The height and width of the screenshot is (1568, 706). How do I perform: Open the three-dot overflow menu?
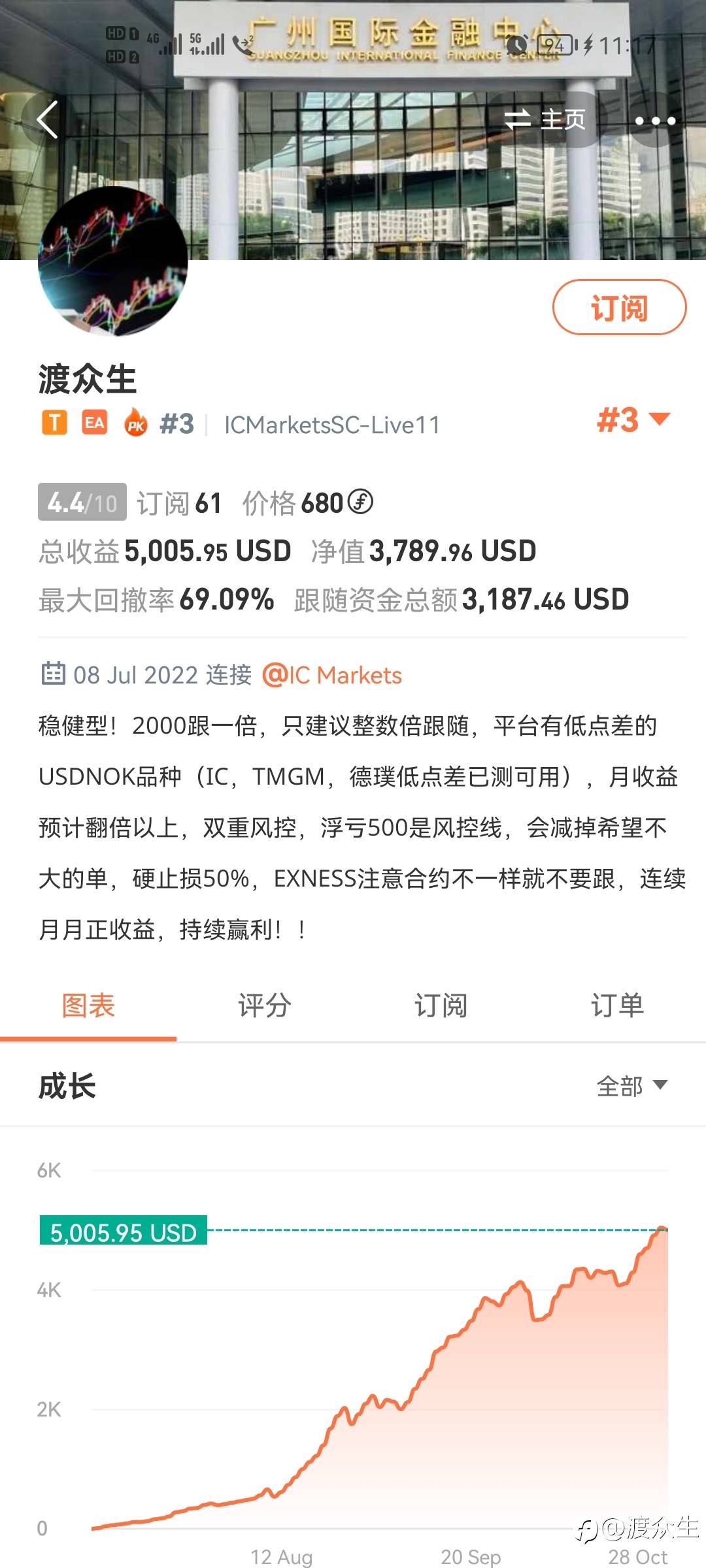pos(655,120)
